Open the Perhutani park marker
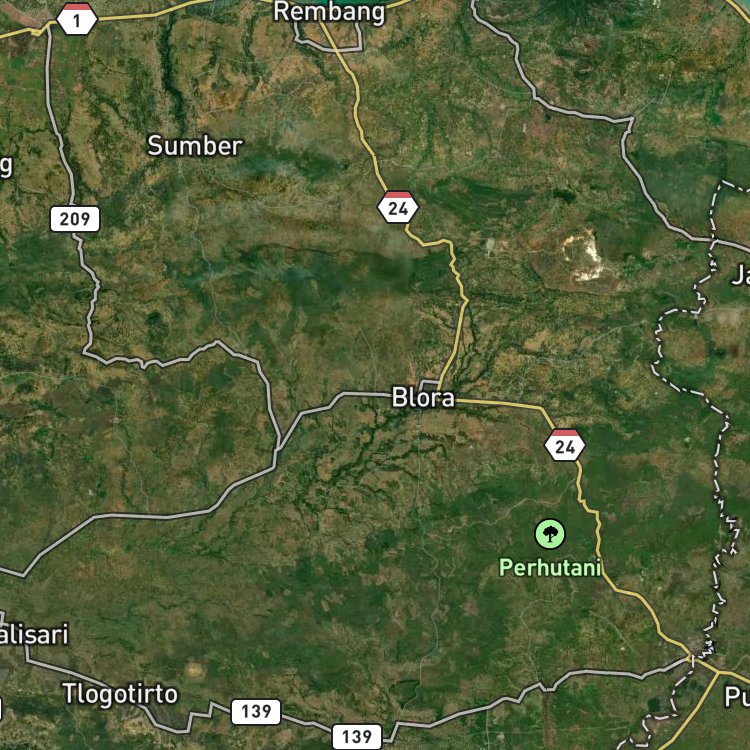750x750 pixels. (548, 534)
